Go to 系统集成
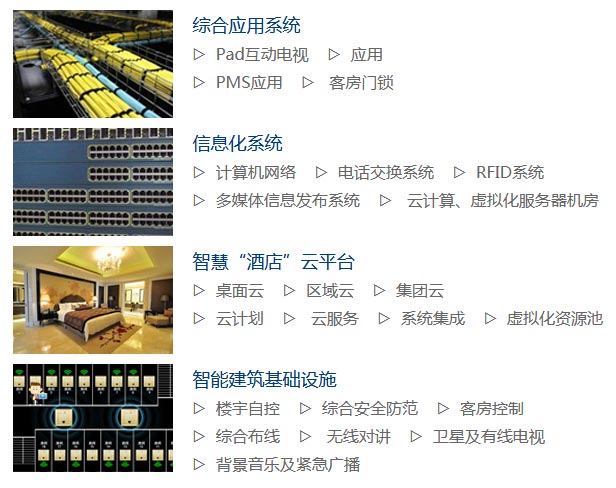Image resolution: width=616 pixels, height=488 pixels. 433,318
